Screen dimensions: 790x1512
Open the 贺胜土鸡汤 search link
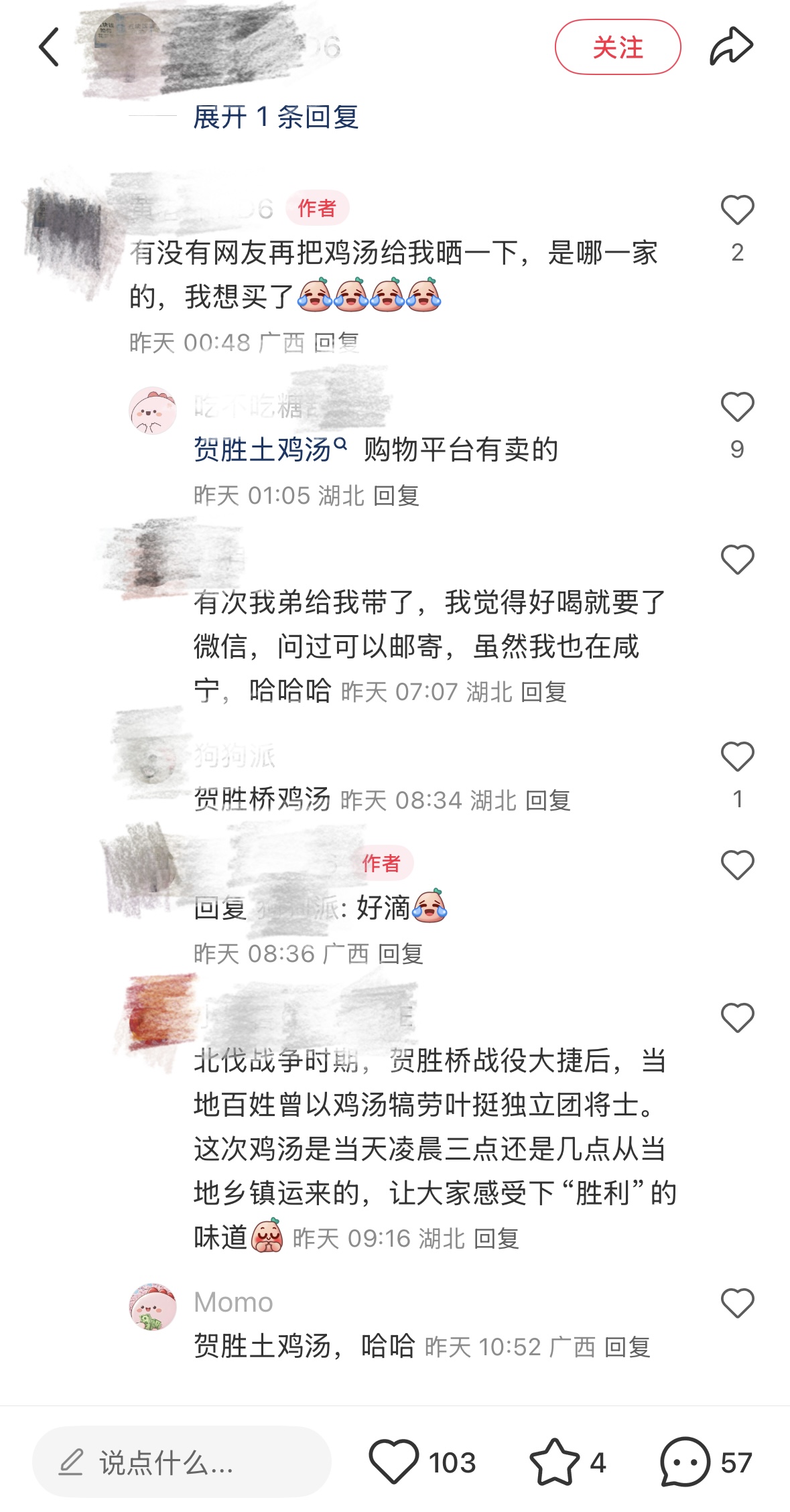[x=270, y=450]
